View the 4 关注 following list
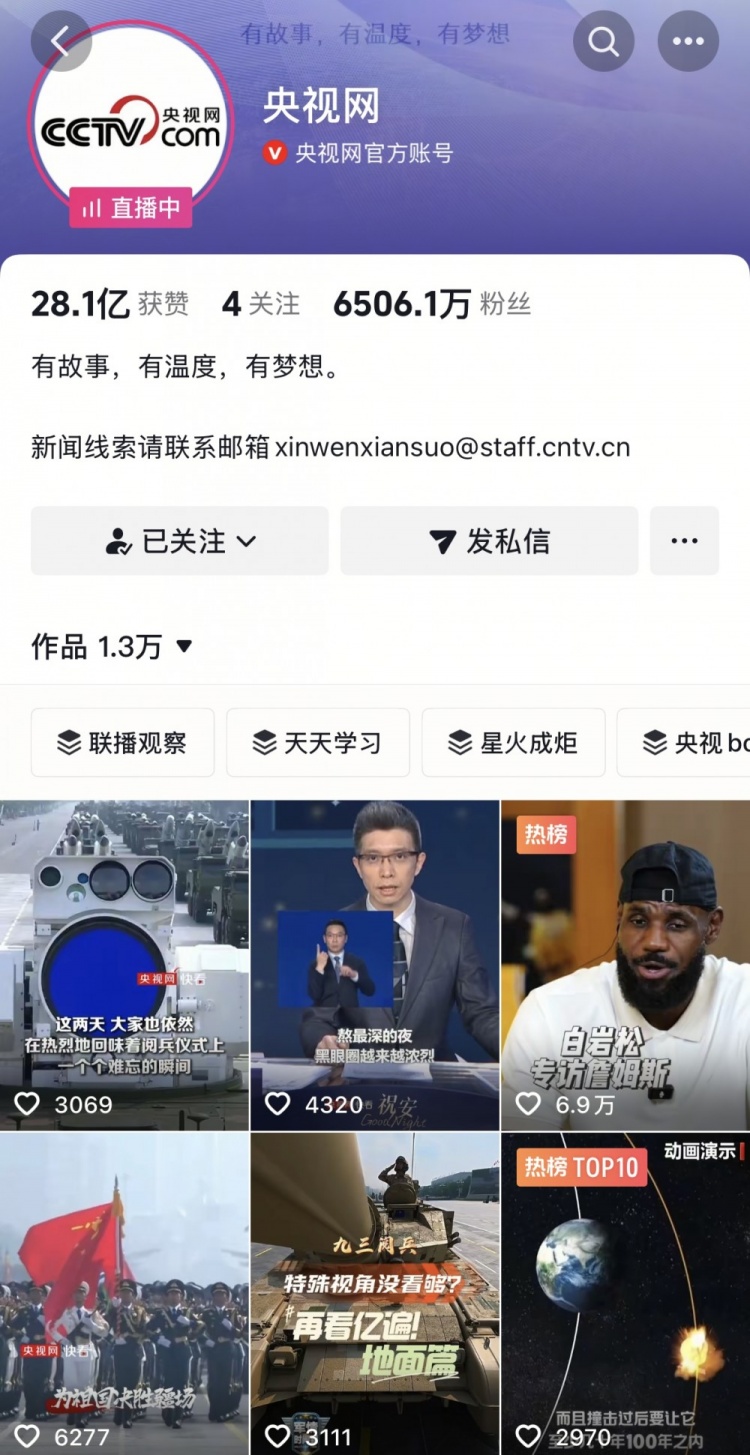The image size is (750, 1455). point(260,304)
